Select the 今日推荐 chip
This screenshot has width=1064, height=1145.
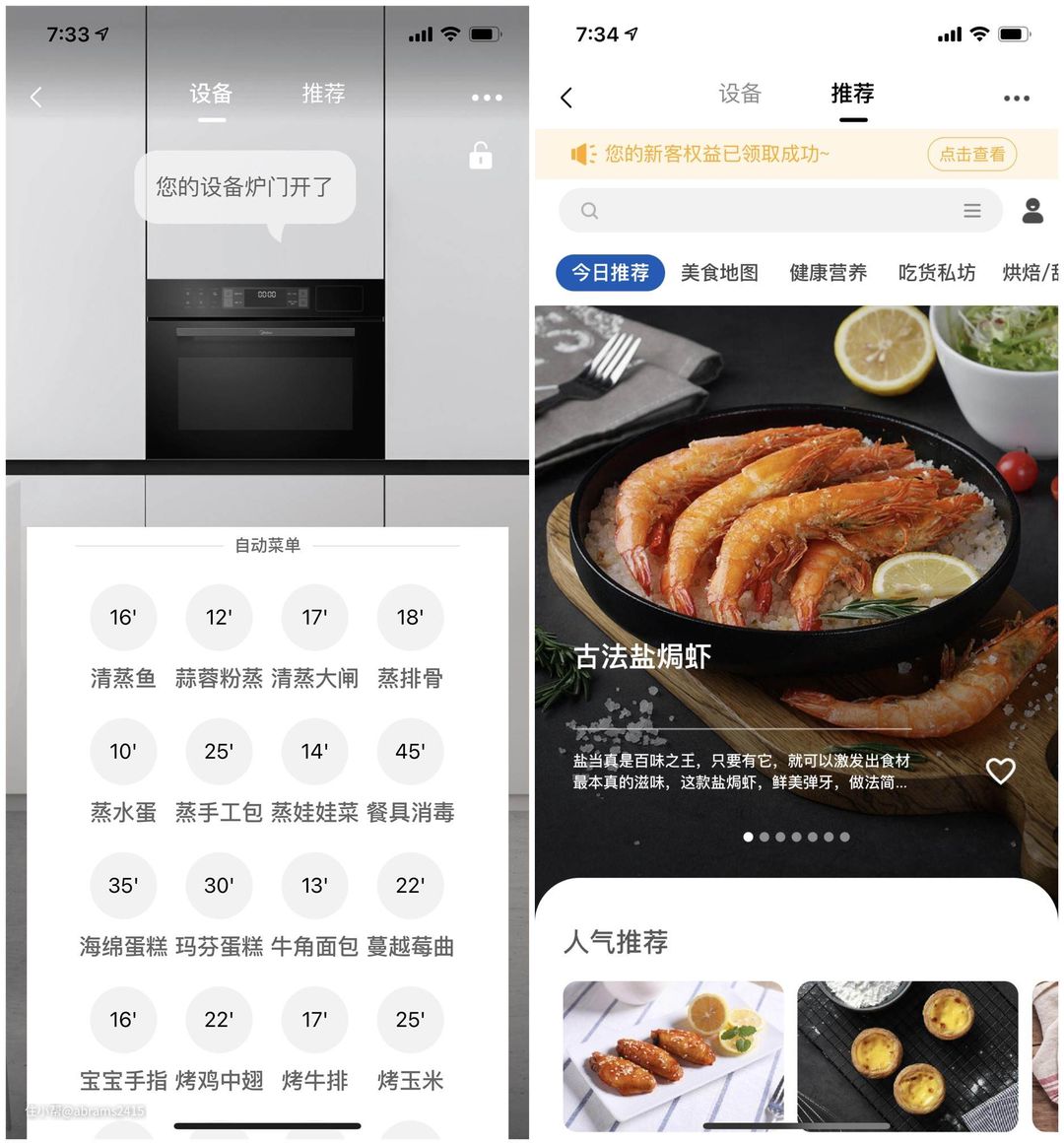610,273
